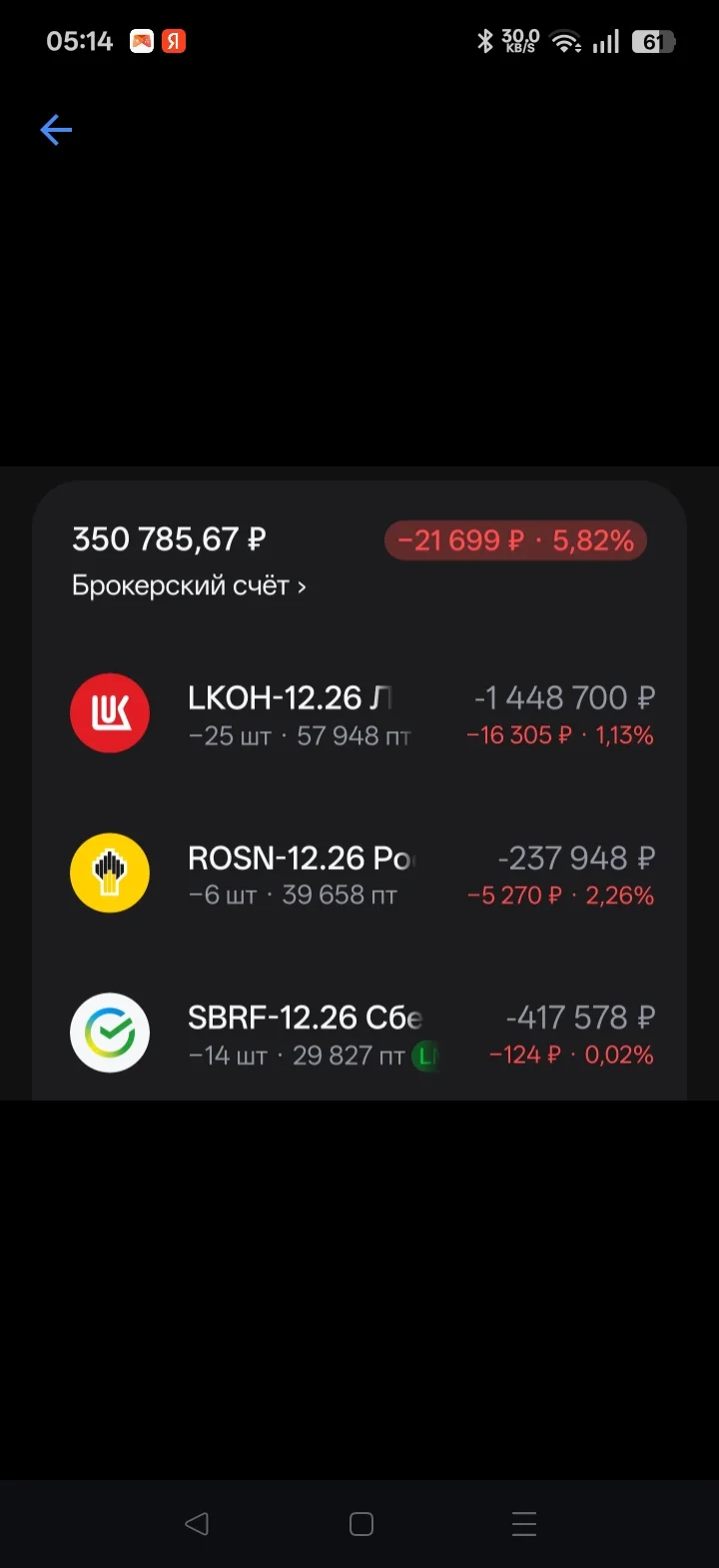
Task: Open the LKOH-12.26 futures position
Action: coord(361,715)
